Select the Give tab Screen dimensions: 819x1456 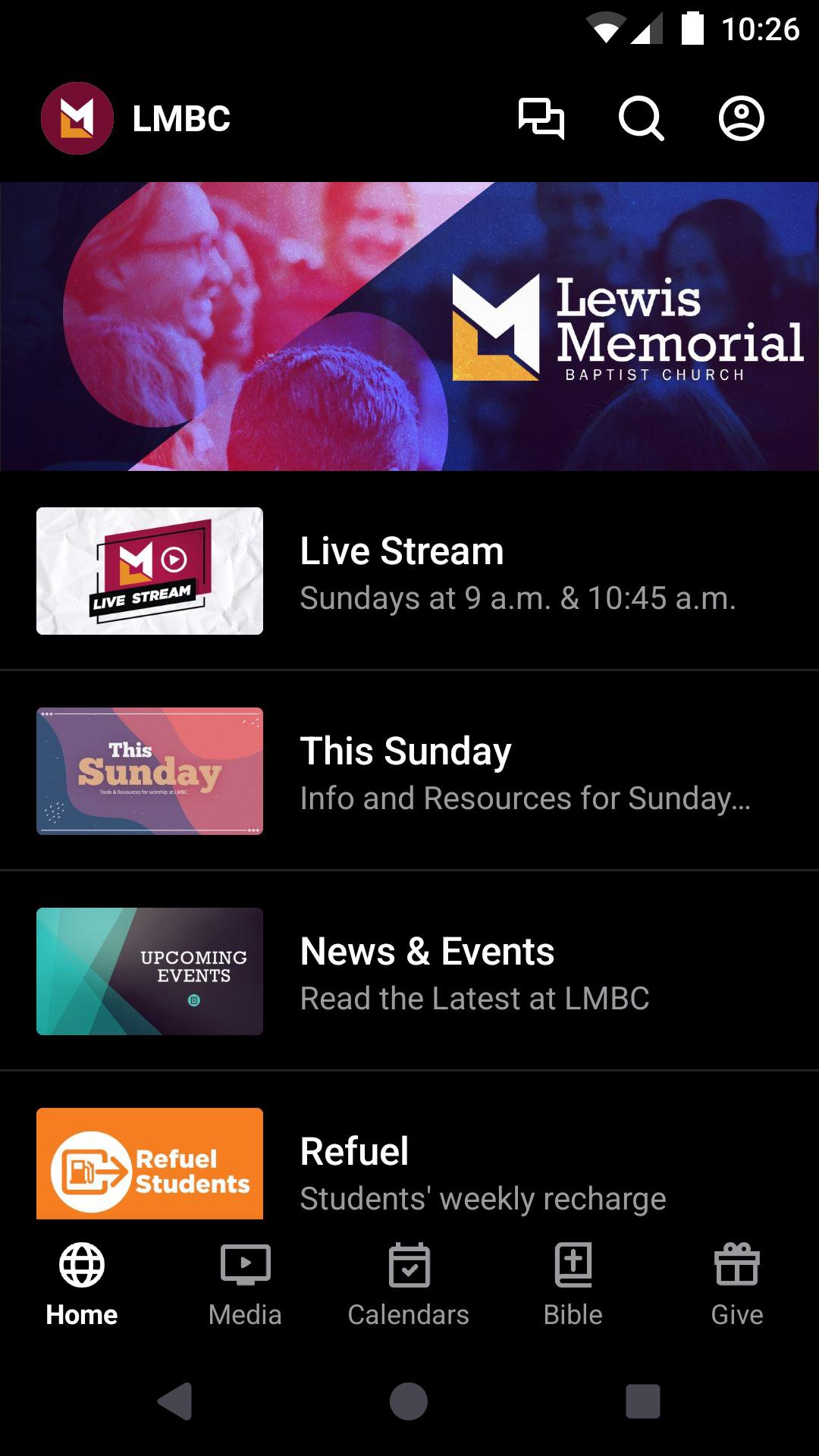[x=736, y=1285]
